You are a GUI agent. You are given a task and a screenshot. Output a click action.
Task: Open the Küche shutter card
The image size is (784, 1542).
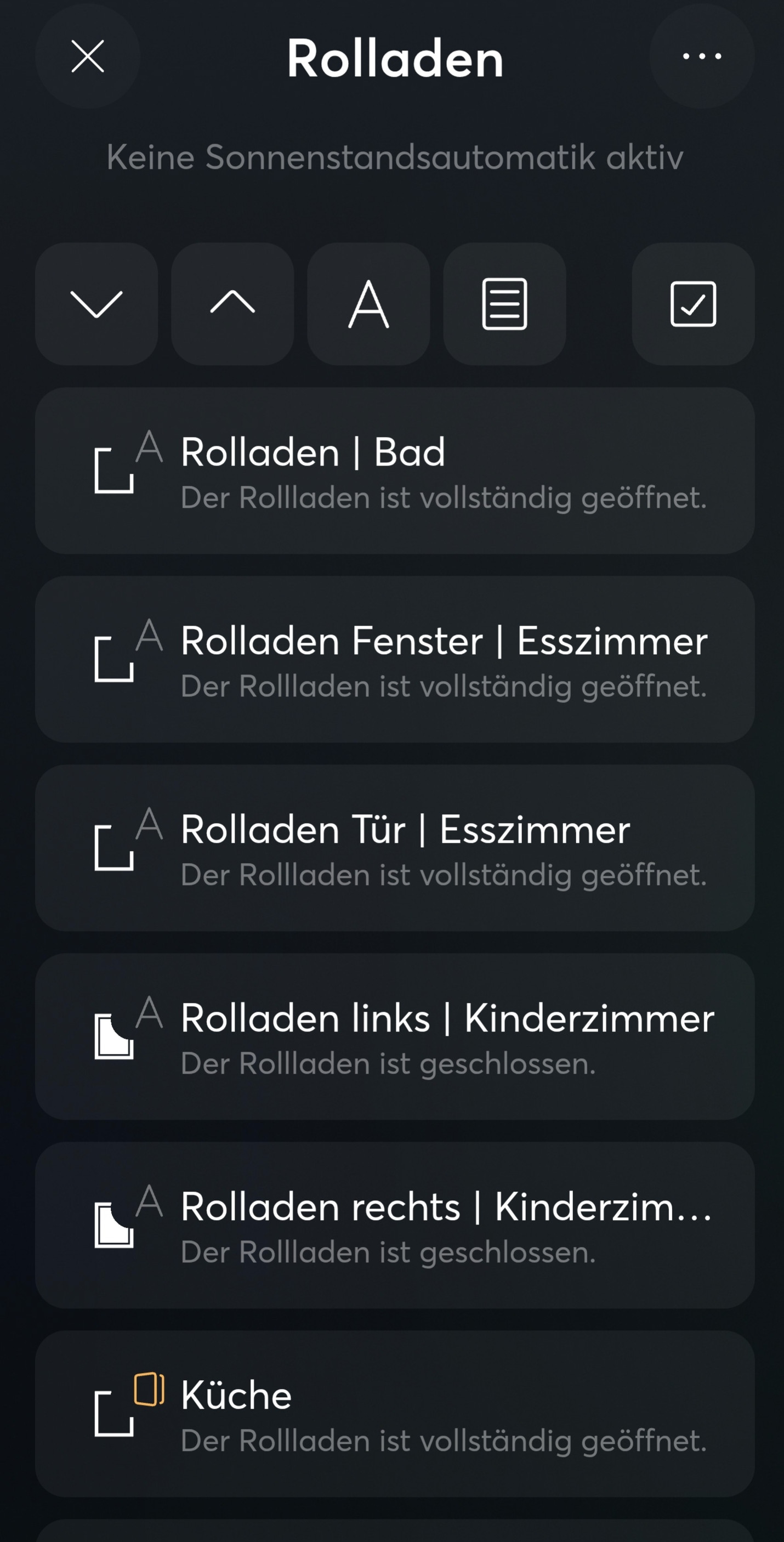(x=394, y=1413)
